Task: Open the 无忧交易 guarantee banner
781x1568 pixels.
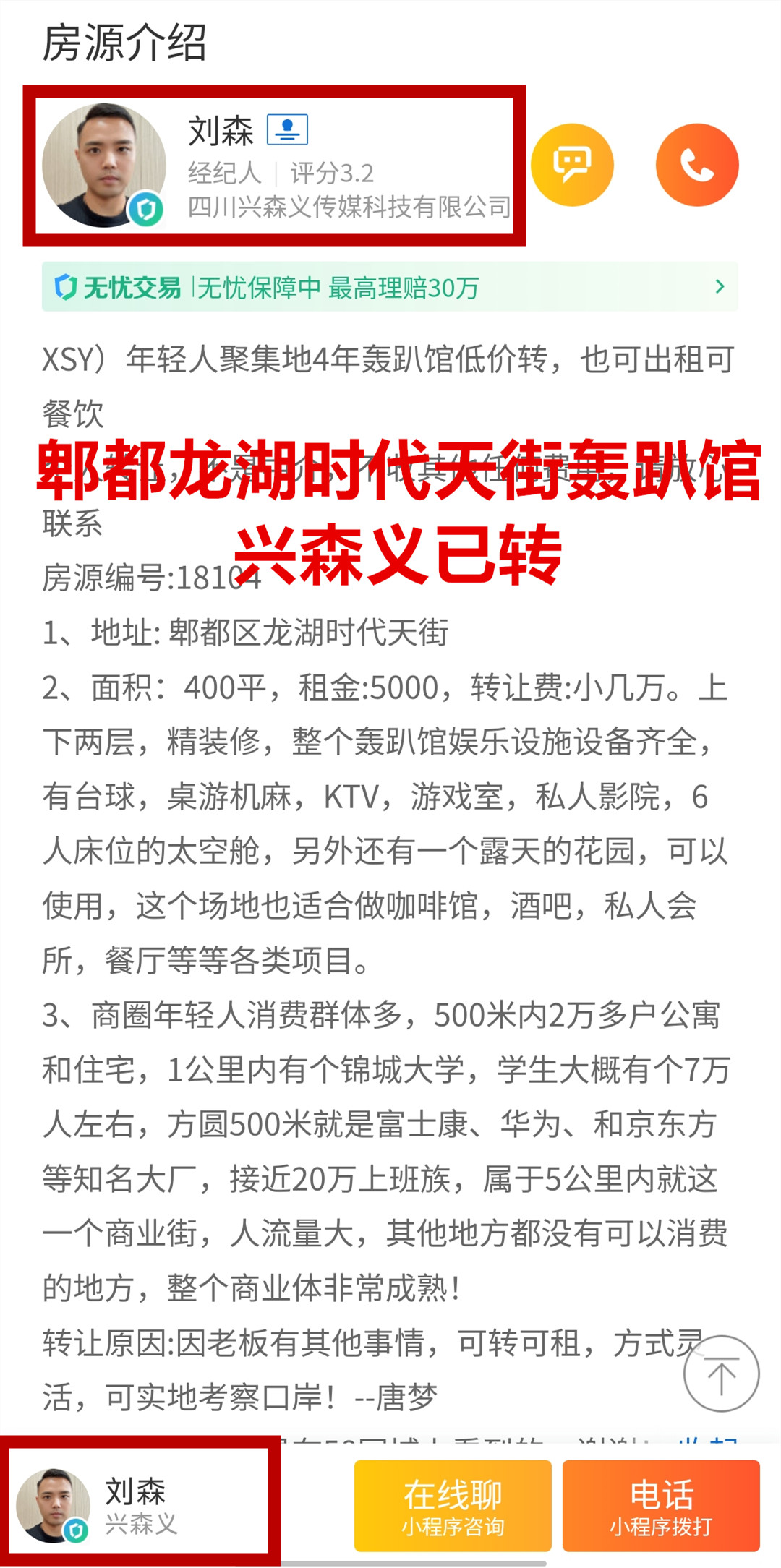Action: click(390, 287)
